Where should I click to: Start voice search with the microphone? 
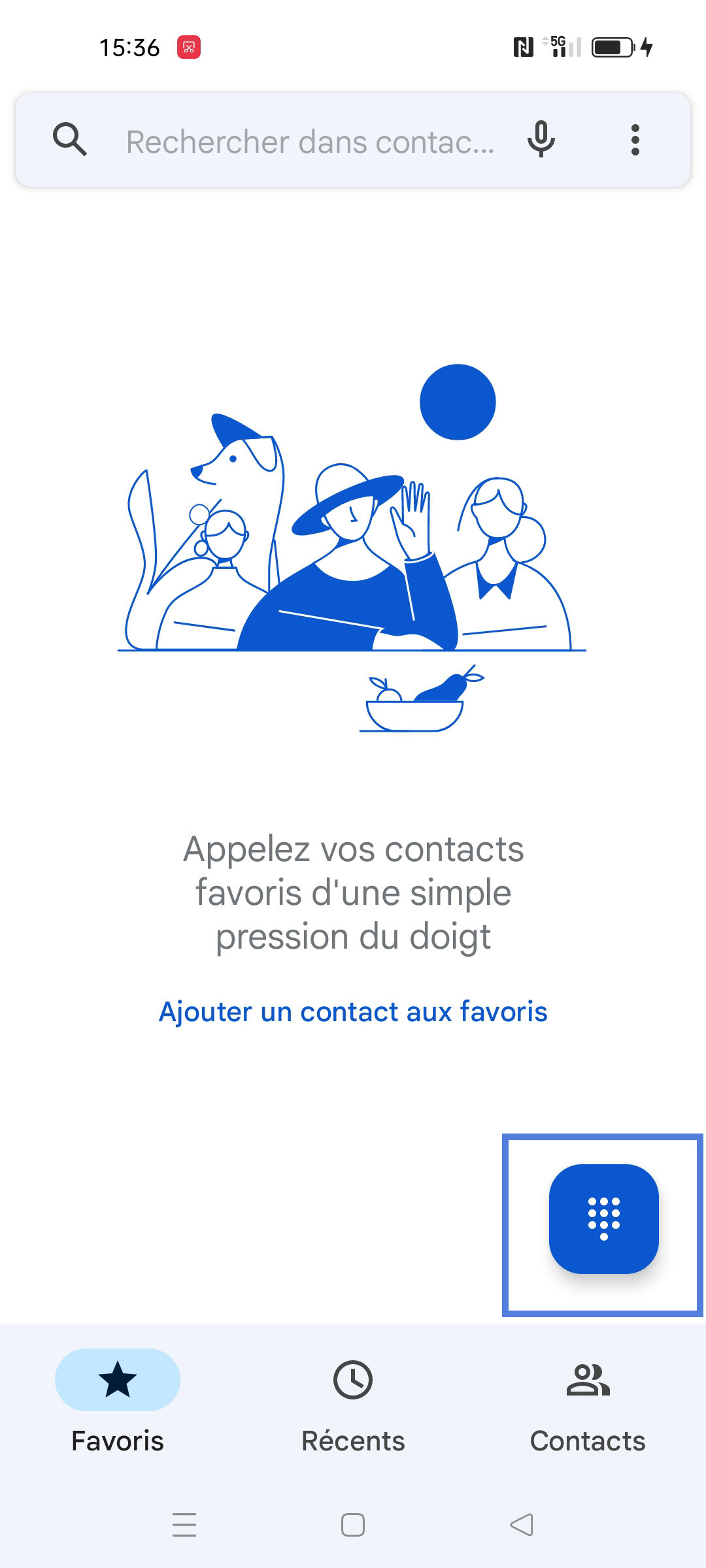point(541,140)
